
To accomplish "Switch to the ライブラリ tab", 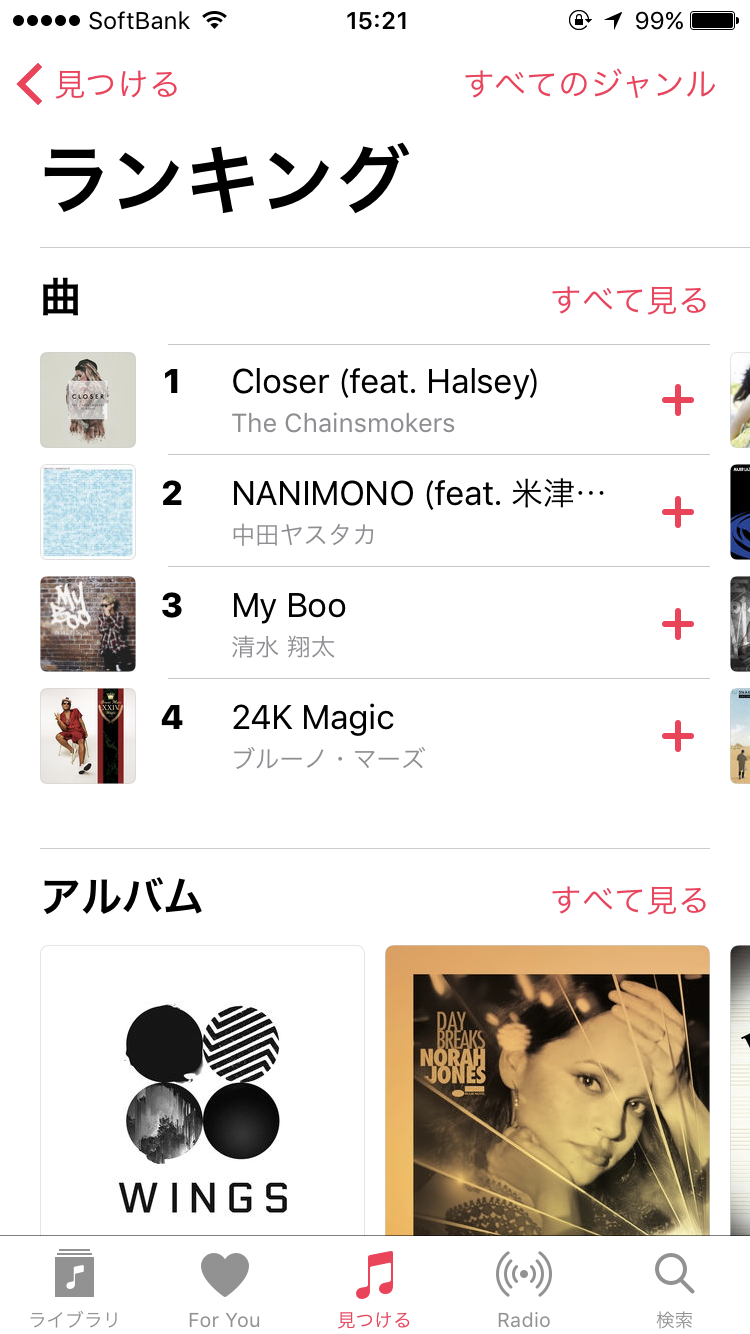I will pos(74,1289).
